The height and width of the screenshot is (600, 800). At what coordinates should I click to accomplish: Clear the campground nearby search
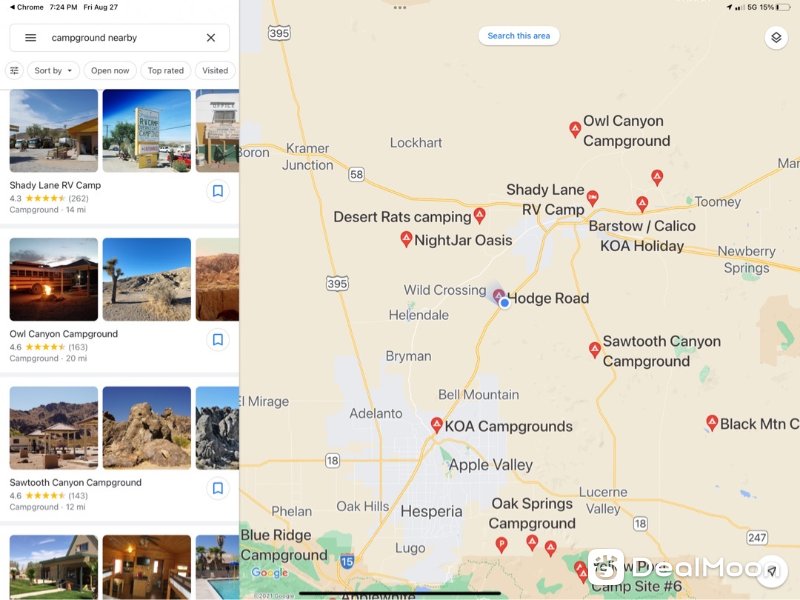point(211,38)
